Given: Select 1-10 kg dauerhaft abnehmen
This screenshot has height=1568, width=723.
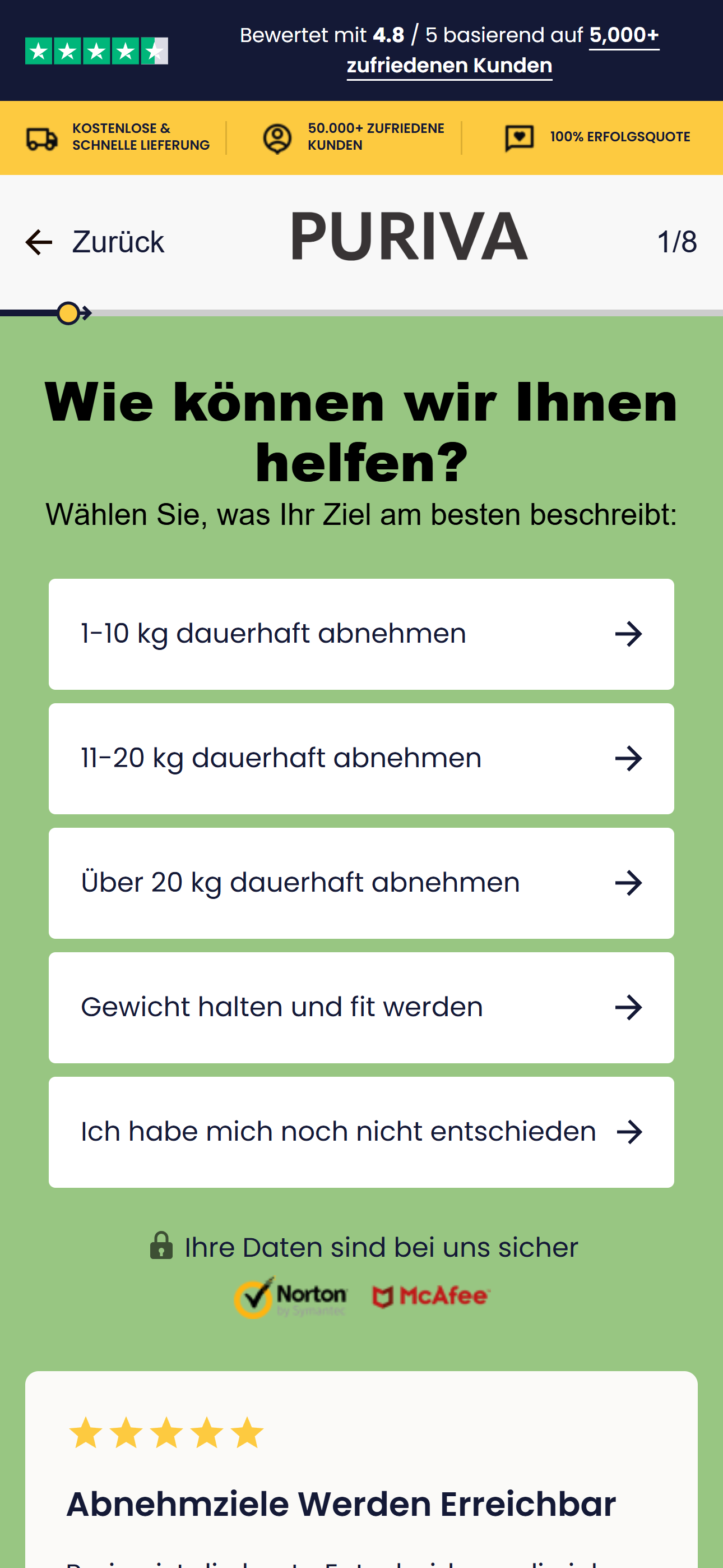Looking at the screenshot, I should (361, 634).
